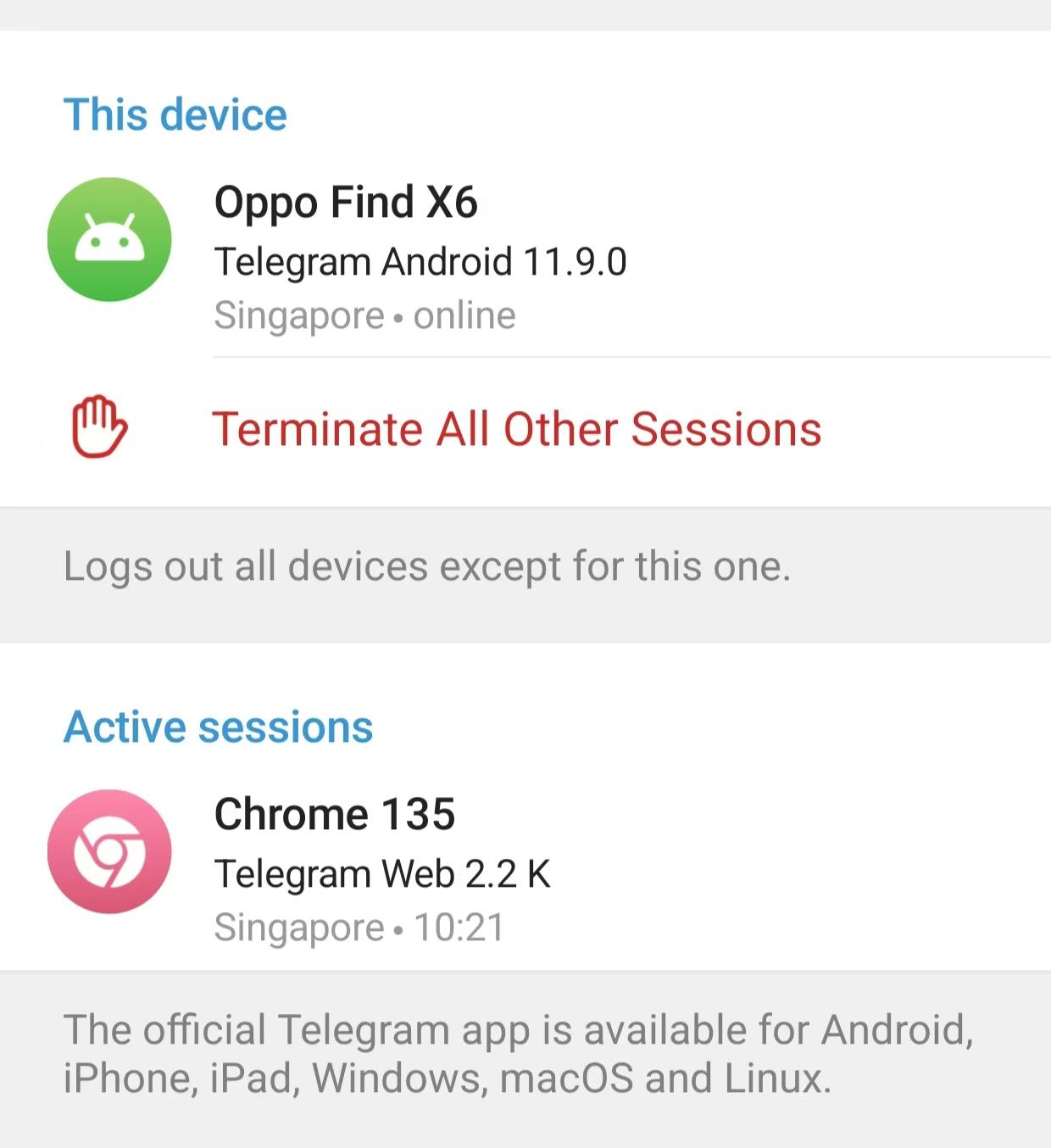Select the Oppo Find X6 device name
The width and height of the screenshot is (1051, 1148).
pos(347,202)
